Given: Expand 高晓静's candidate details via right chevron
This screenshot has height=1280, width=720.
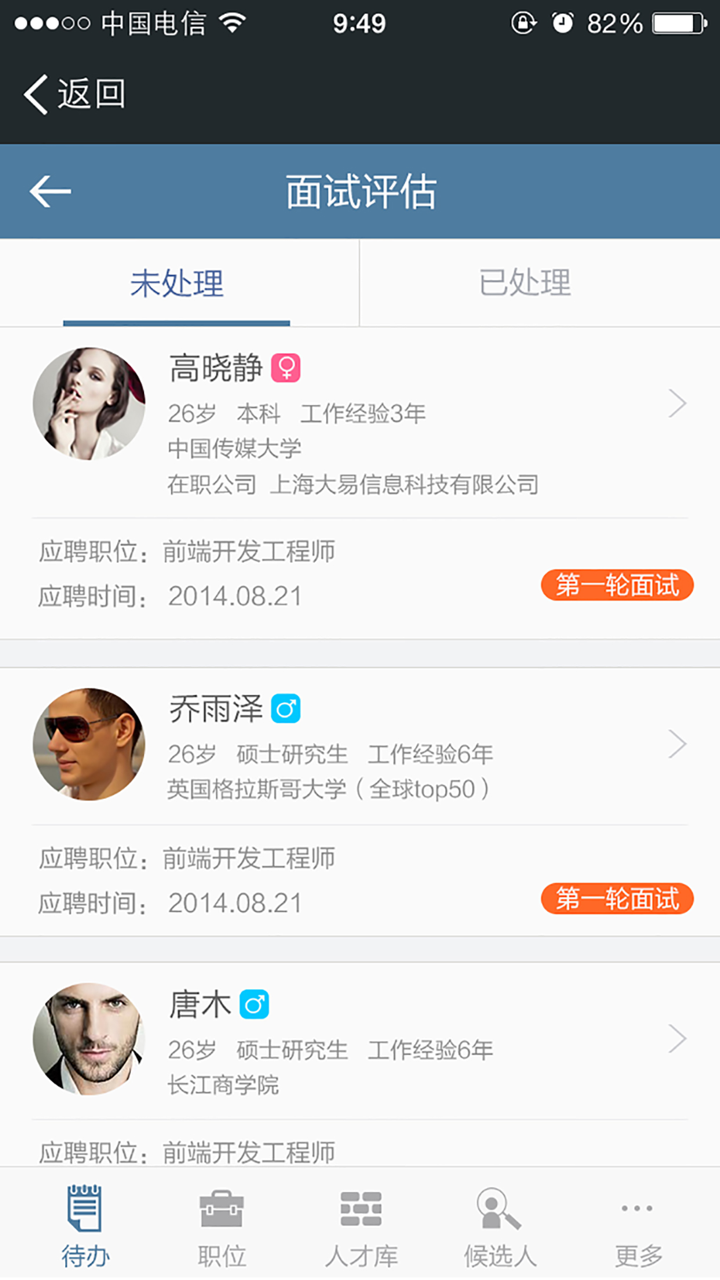Looking at the screenshot, I should [674, 403].
